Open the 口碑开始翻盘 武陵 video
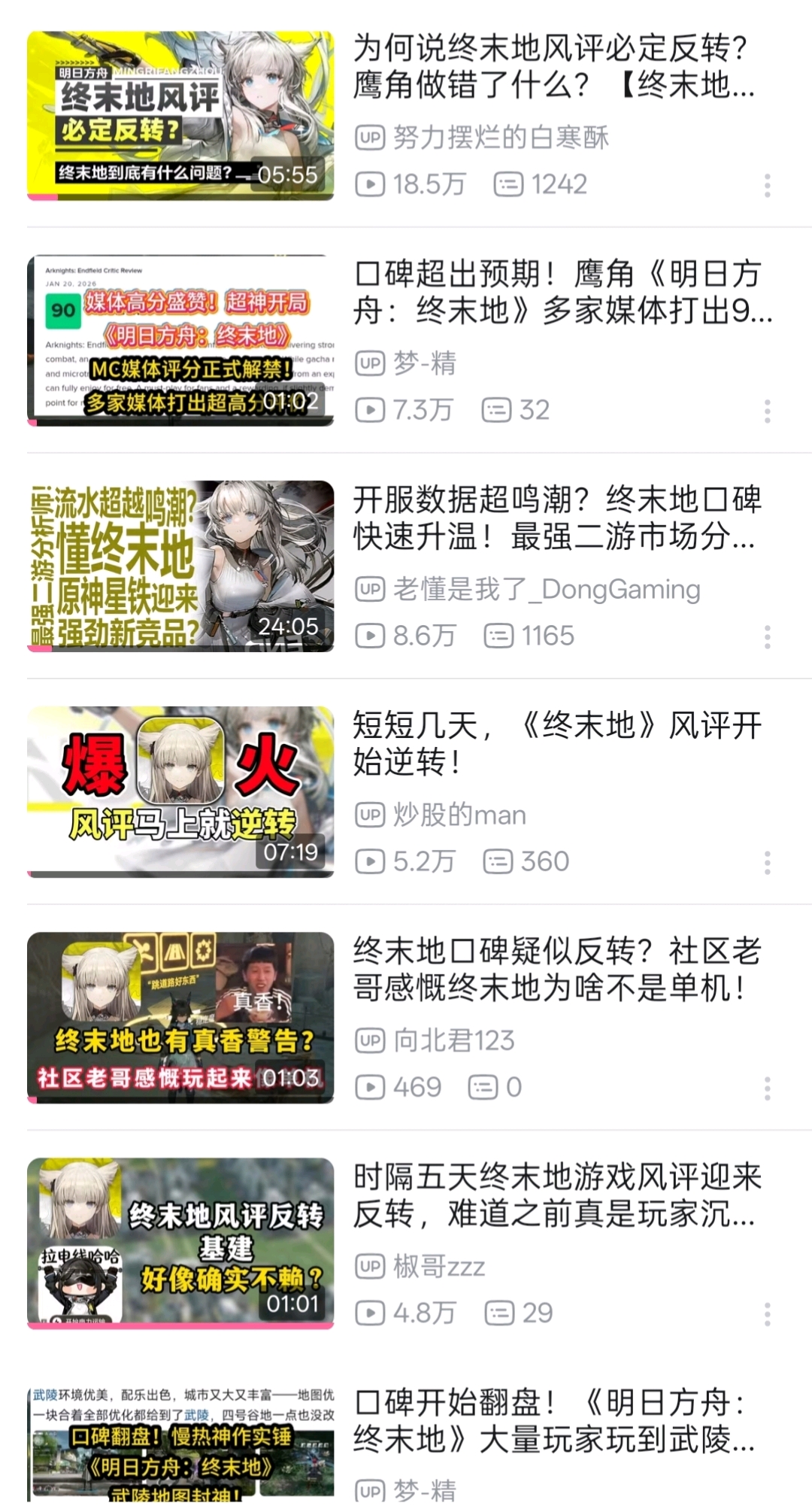 pyautogui.click(x=180, y=1444)
